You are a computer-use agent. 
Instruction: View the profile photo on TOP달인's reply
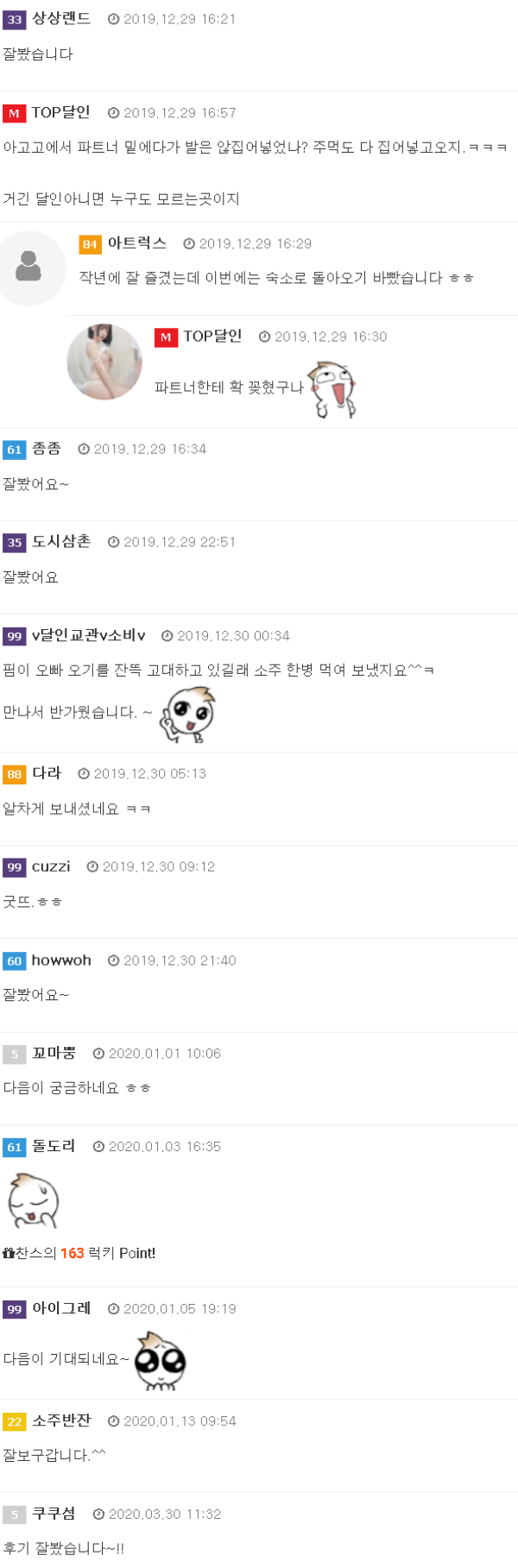tap(104, 362)
